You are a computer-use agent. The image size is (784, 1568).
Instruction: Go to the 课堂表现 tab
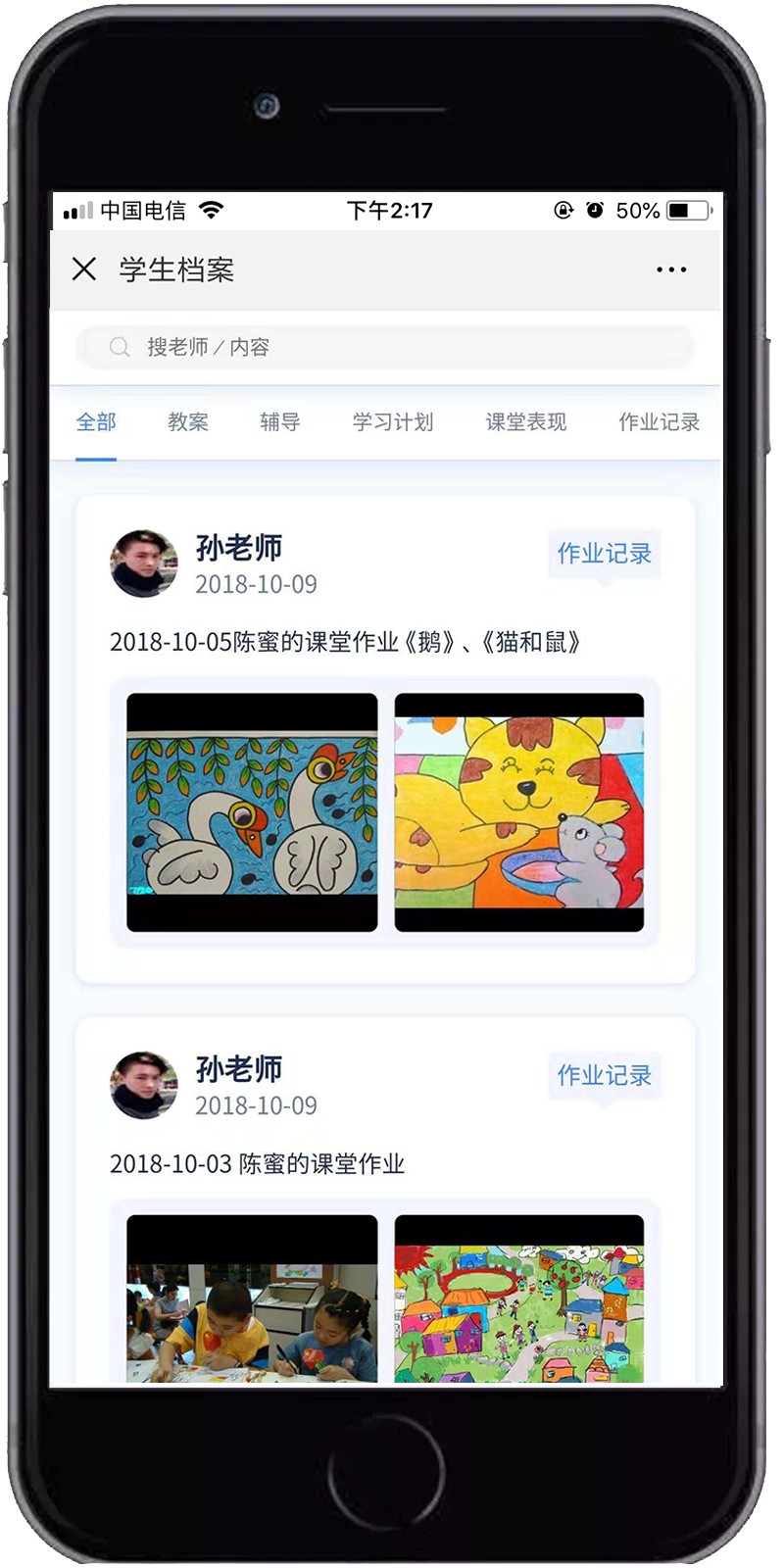point(526,422)
